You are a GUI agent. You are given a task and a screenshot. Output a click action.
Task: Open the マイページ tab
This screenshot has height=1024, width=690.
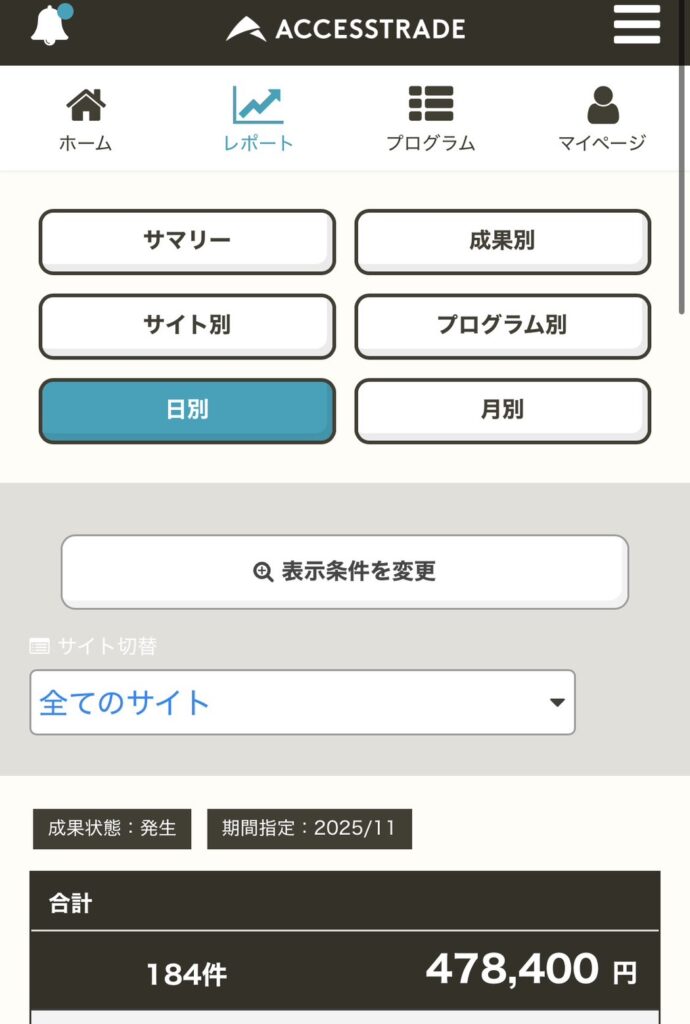pyautogui.click(x=602, y=119)
